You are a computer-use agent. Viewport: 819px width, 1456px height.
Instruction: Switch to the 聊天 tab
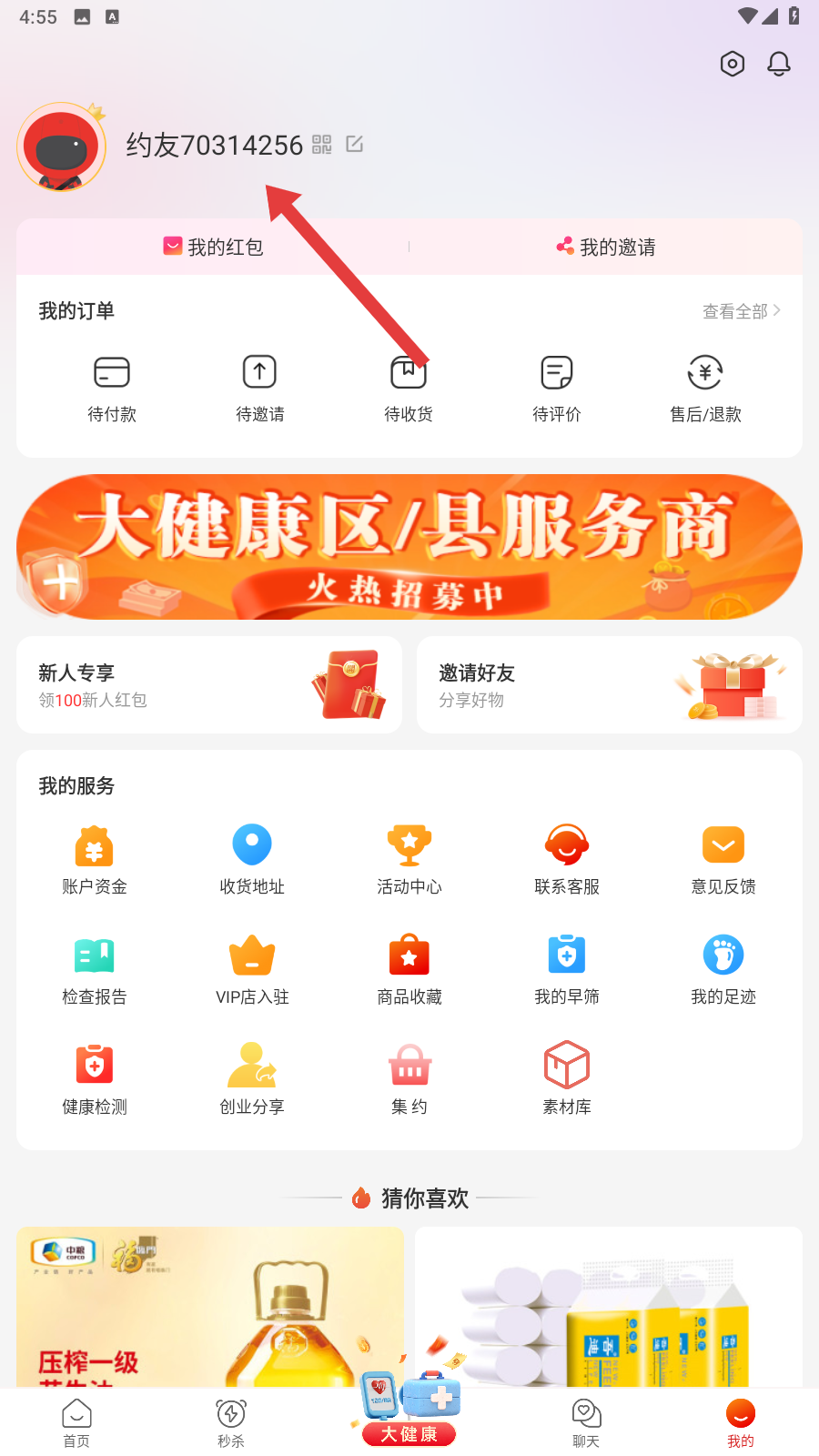coord(586,1422)
